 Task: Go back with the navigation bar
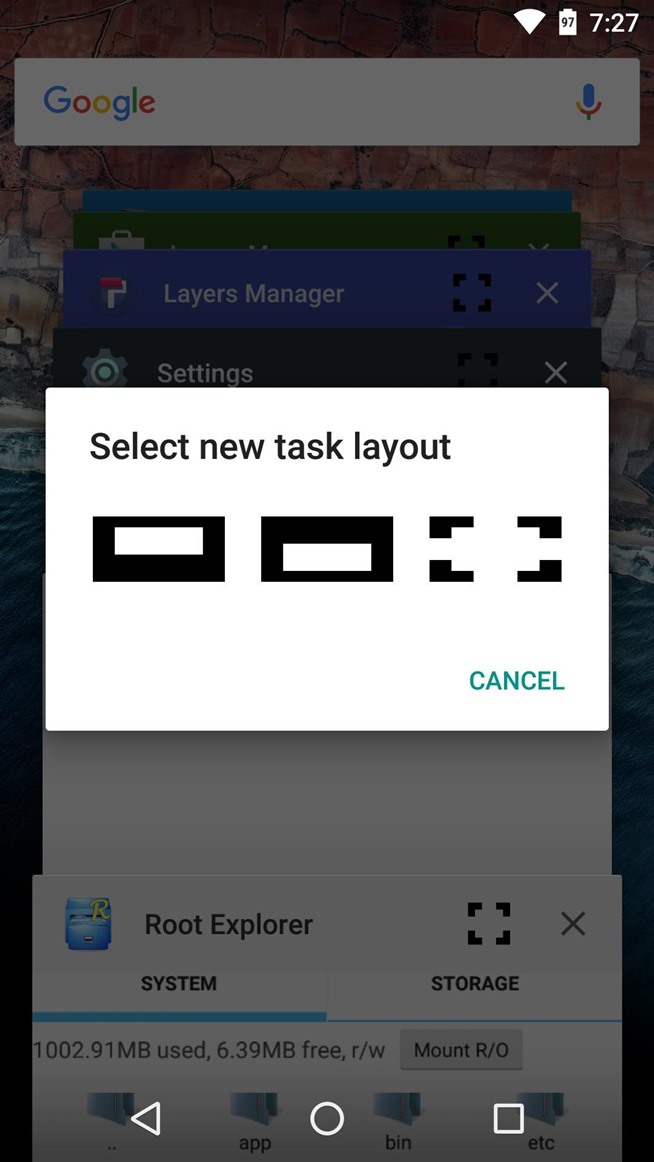coord(146,1118)
